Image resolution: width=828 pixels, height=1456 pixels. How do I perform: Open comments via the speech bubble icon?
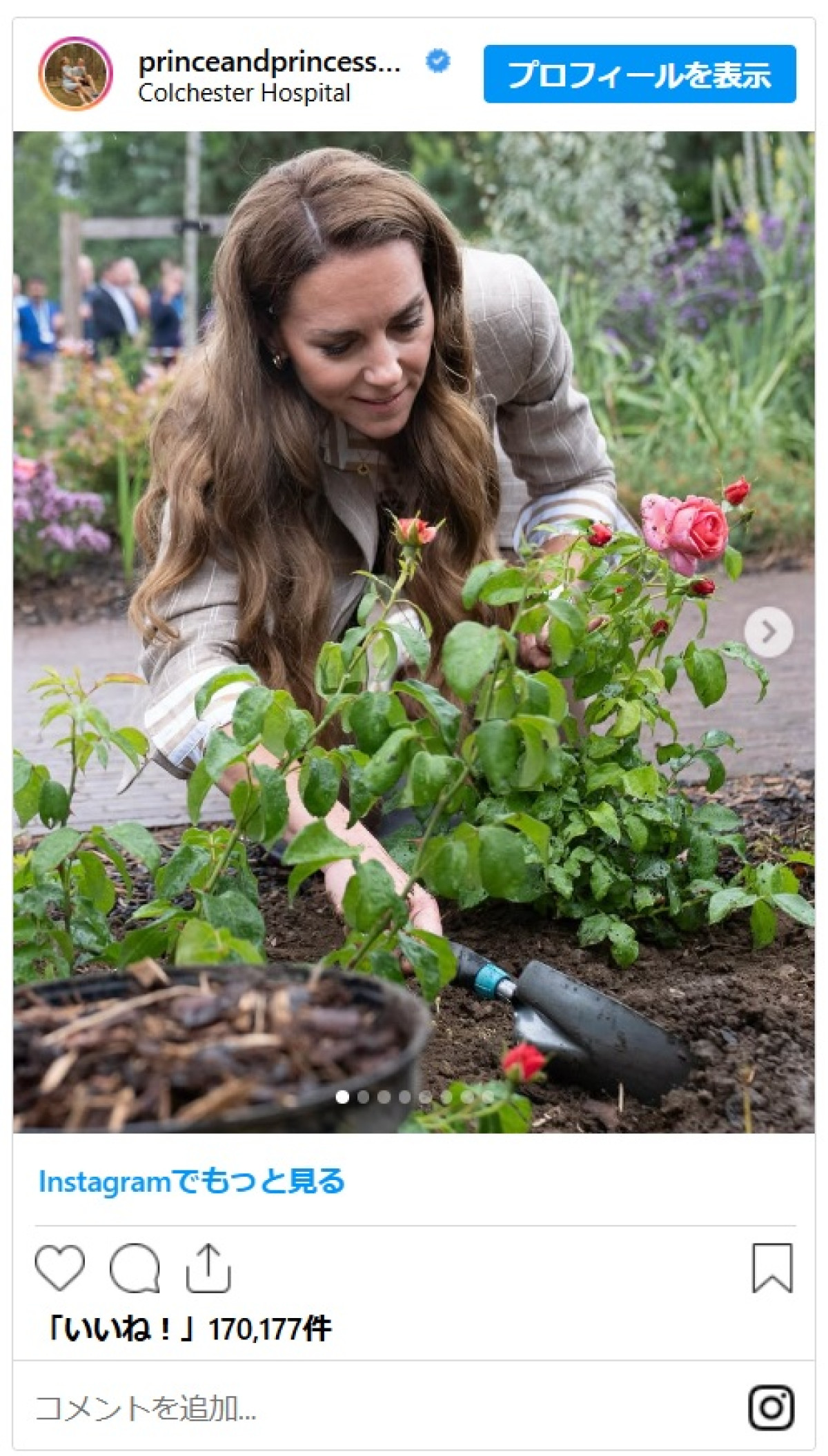pyautogui.click(x=135, y=1267)
